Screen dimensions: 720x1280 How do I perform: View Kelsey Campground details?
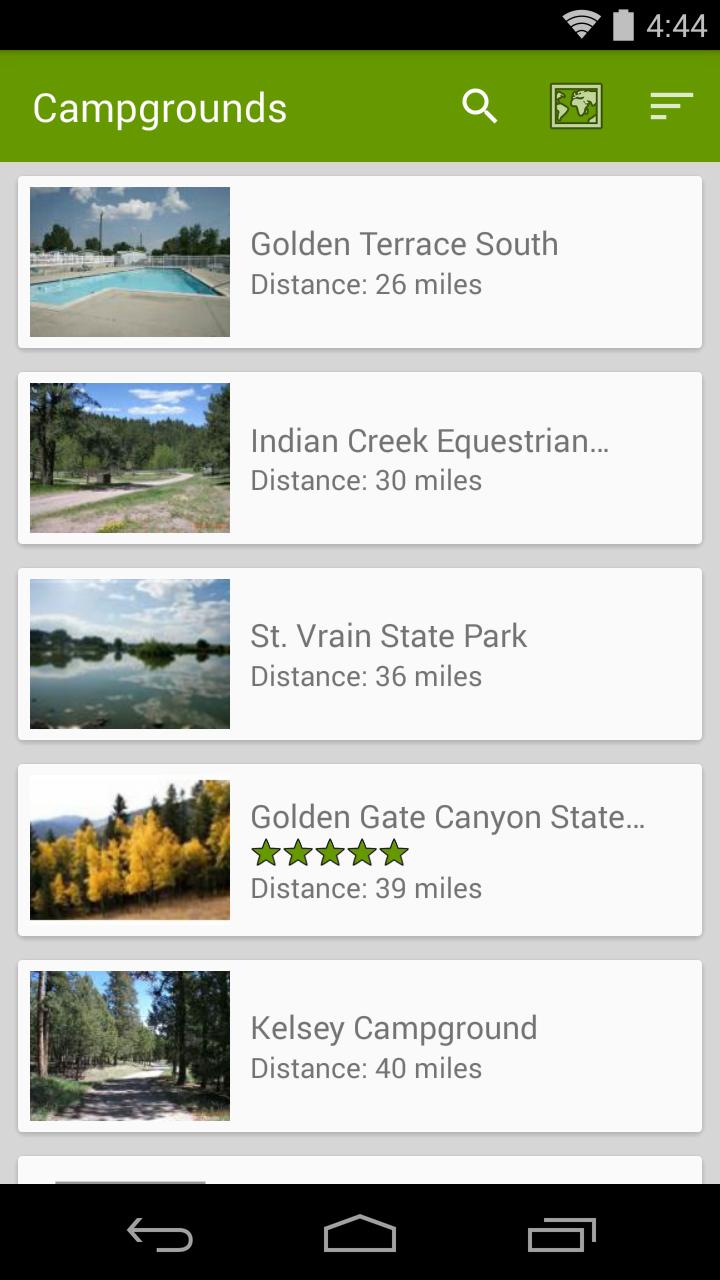coord(395,1028)
